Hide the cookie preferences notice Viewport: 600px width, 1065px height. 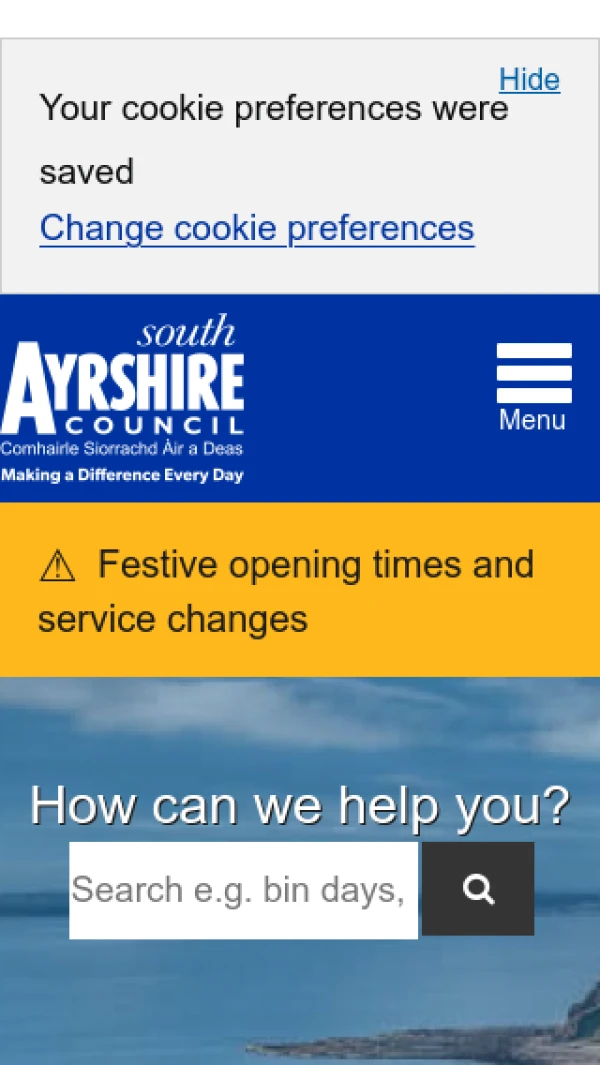point(529,80)
